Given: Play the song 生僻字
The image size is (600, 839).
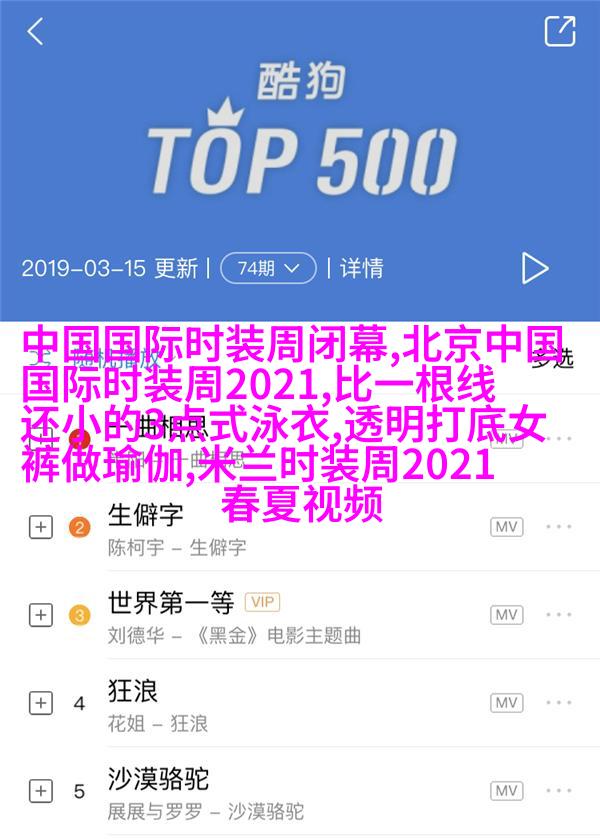Looking at the screenshot, I should click(146, 516).
